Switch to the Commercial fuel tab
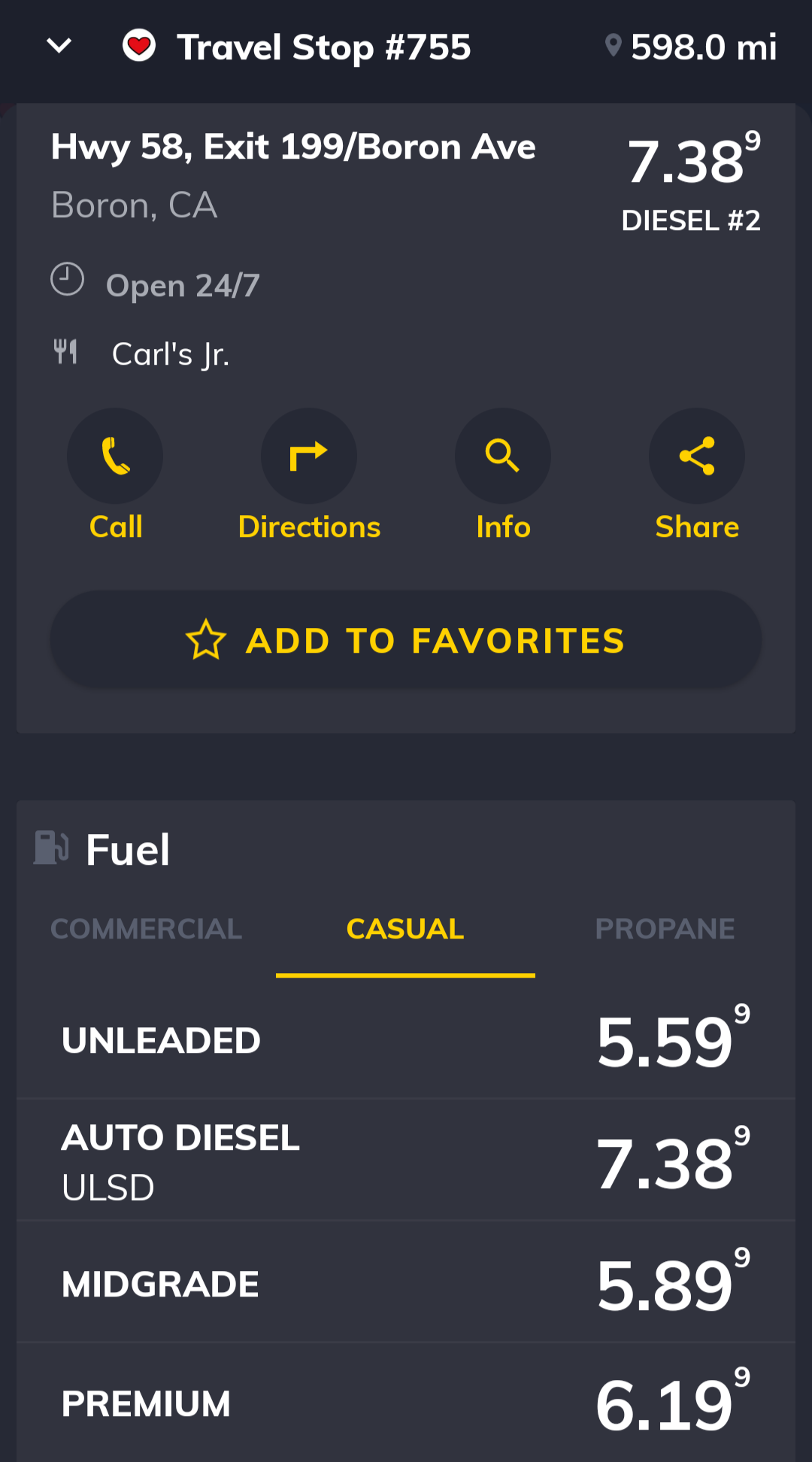Screen dimensions: 812x1462 point(147,930)
